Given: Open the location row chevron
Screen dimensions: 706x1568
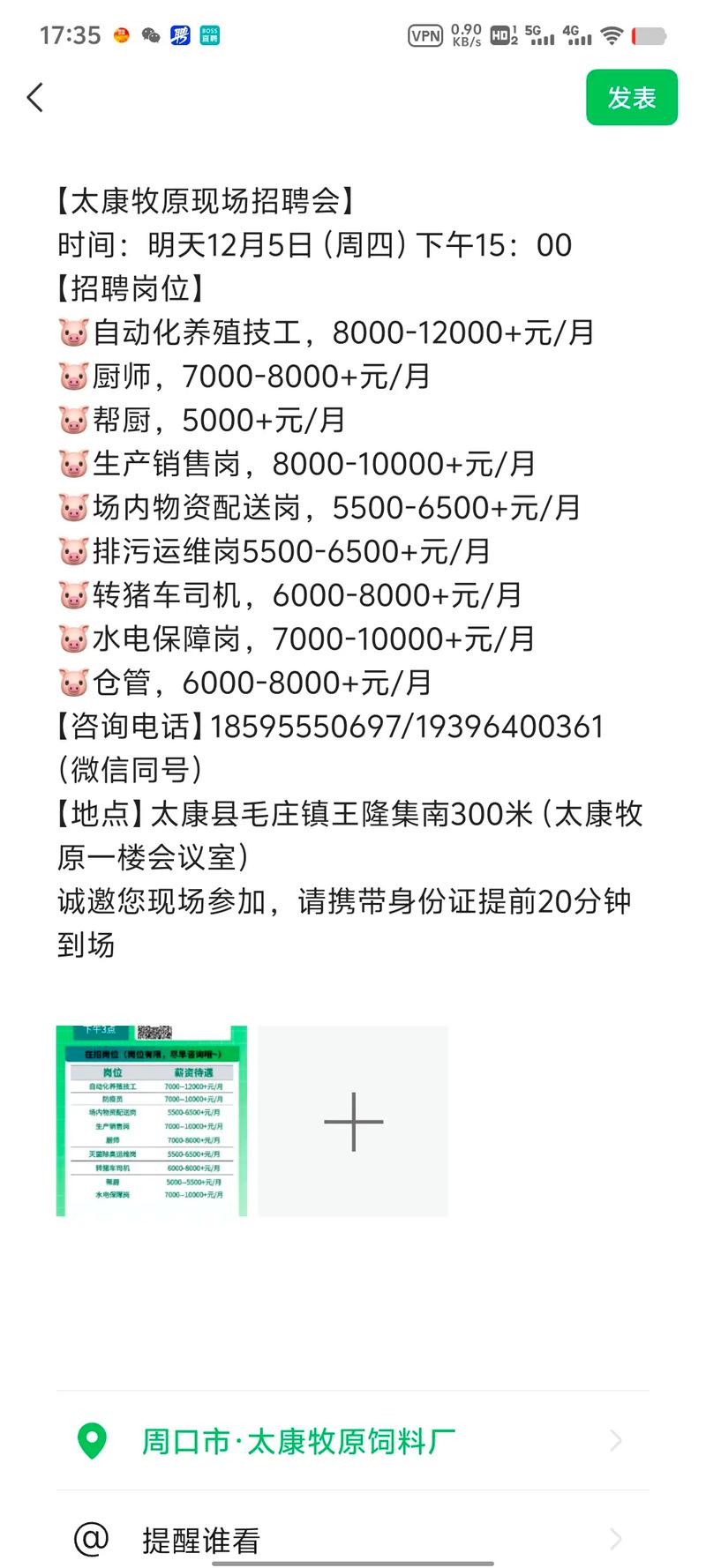Looking at the screenshot, I should [615, 1440].
